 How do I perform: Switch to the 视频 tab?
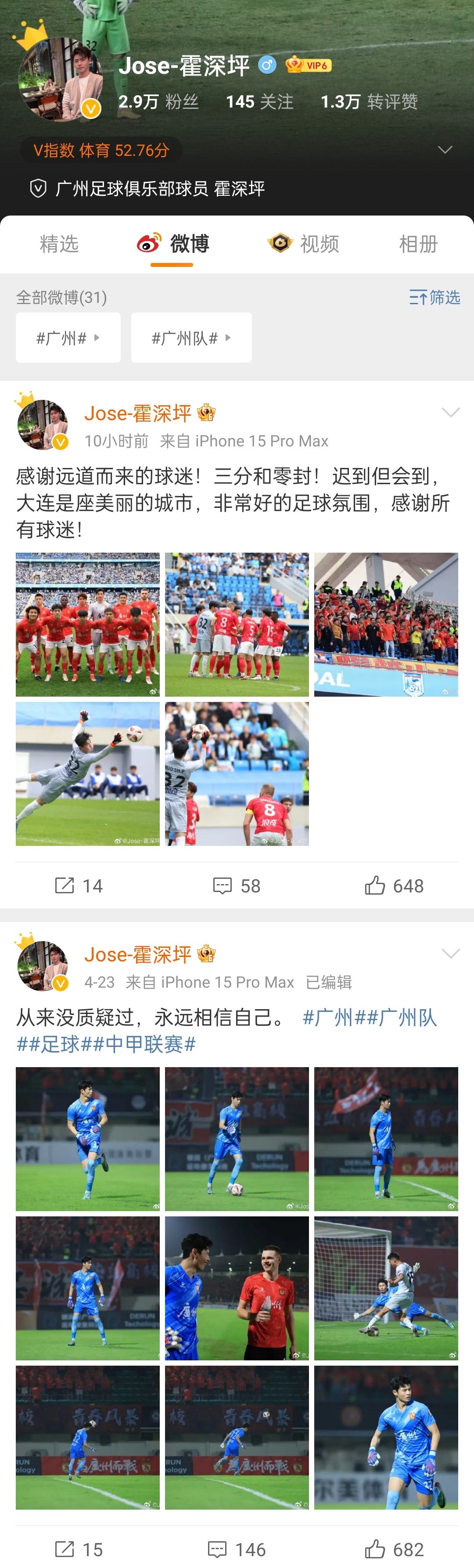(x=304, y=244)
